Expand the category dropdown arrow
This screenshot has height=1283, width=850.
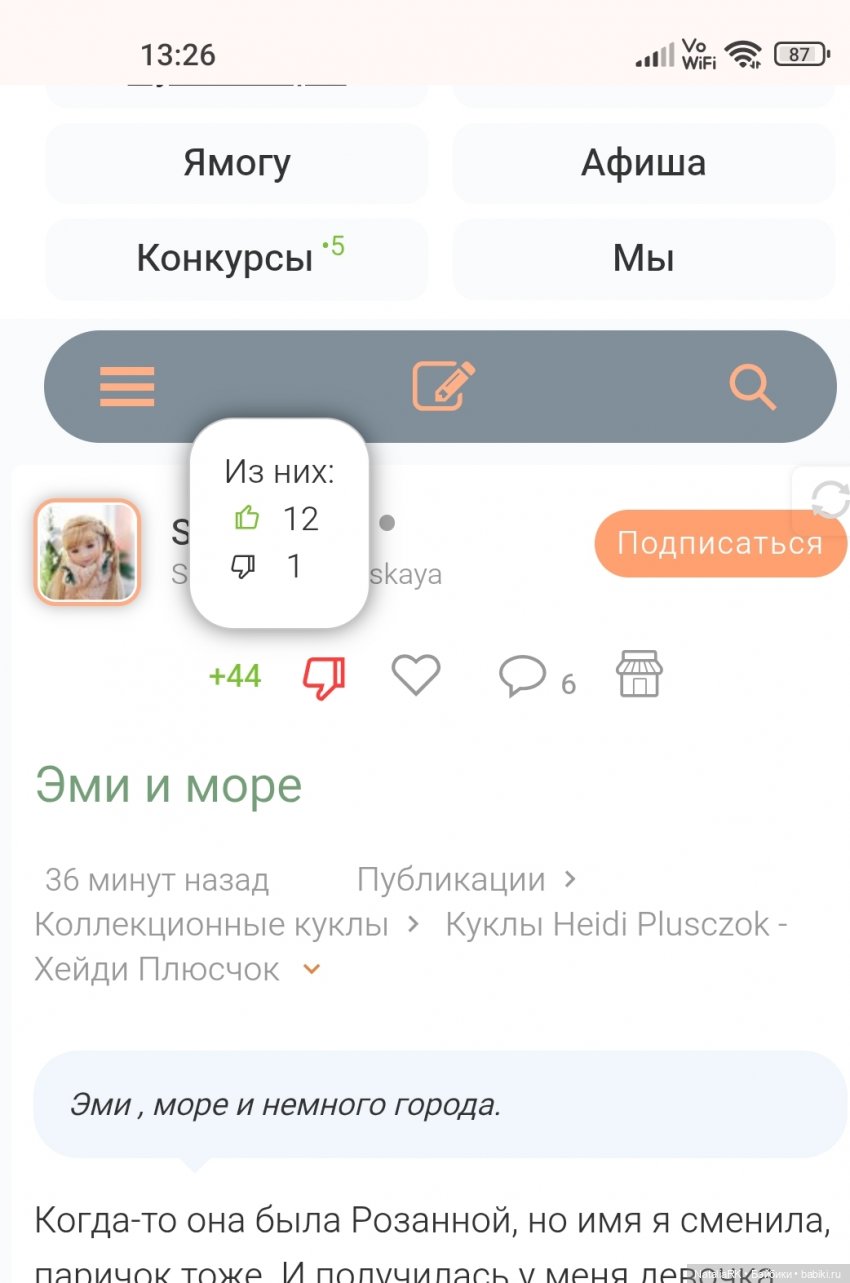[x=312, y=969]
